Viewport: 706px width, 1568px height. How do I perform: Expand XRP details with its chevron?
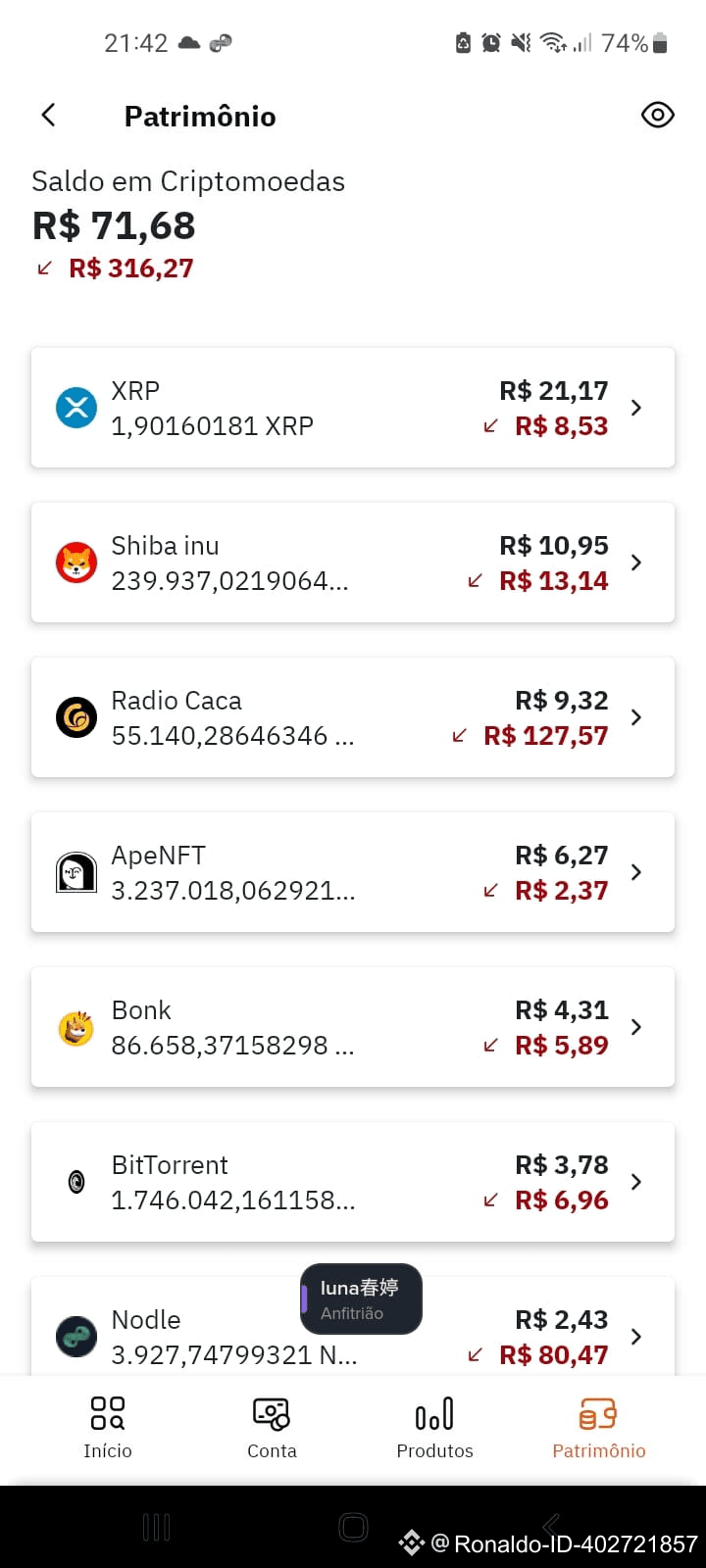click(635, 408)
